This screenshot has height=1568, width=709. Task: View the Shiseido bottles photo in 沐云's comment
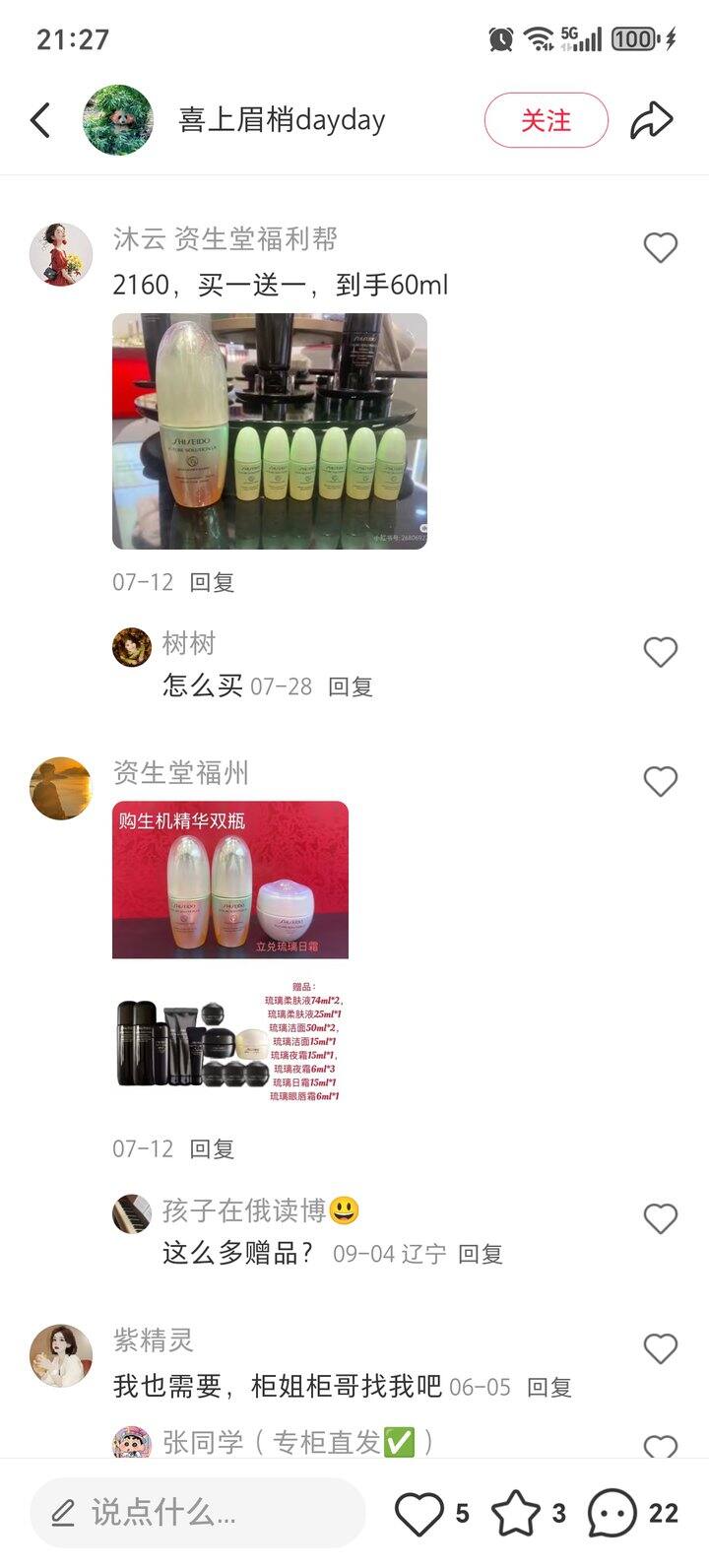[271, 429]
